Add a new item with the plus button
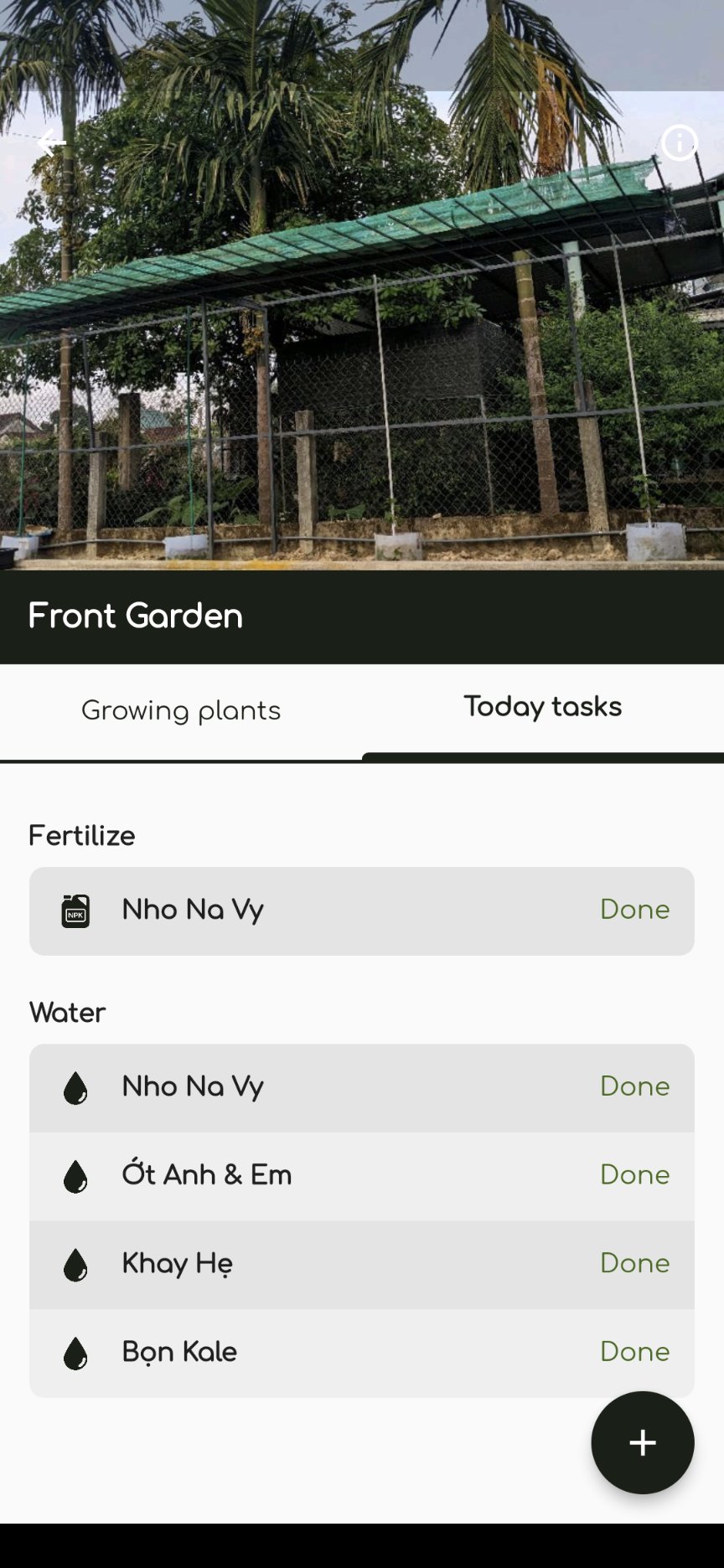Screen dimensions: 724x1568 [x=643, y=1442]
